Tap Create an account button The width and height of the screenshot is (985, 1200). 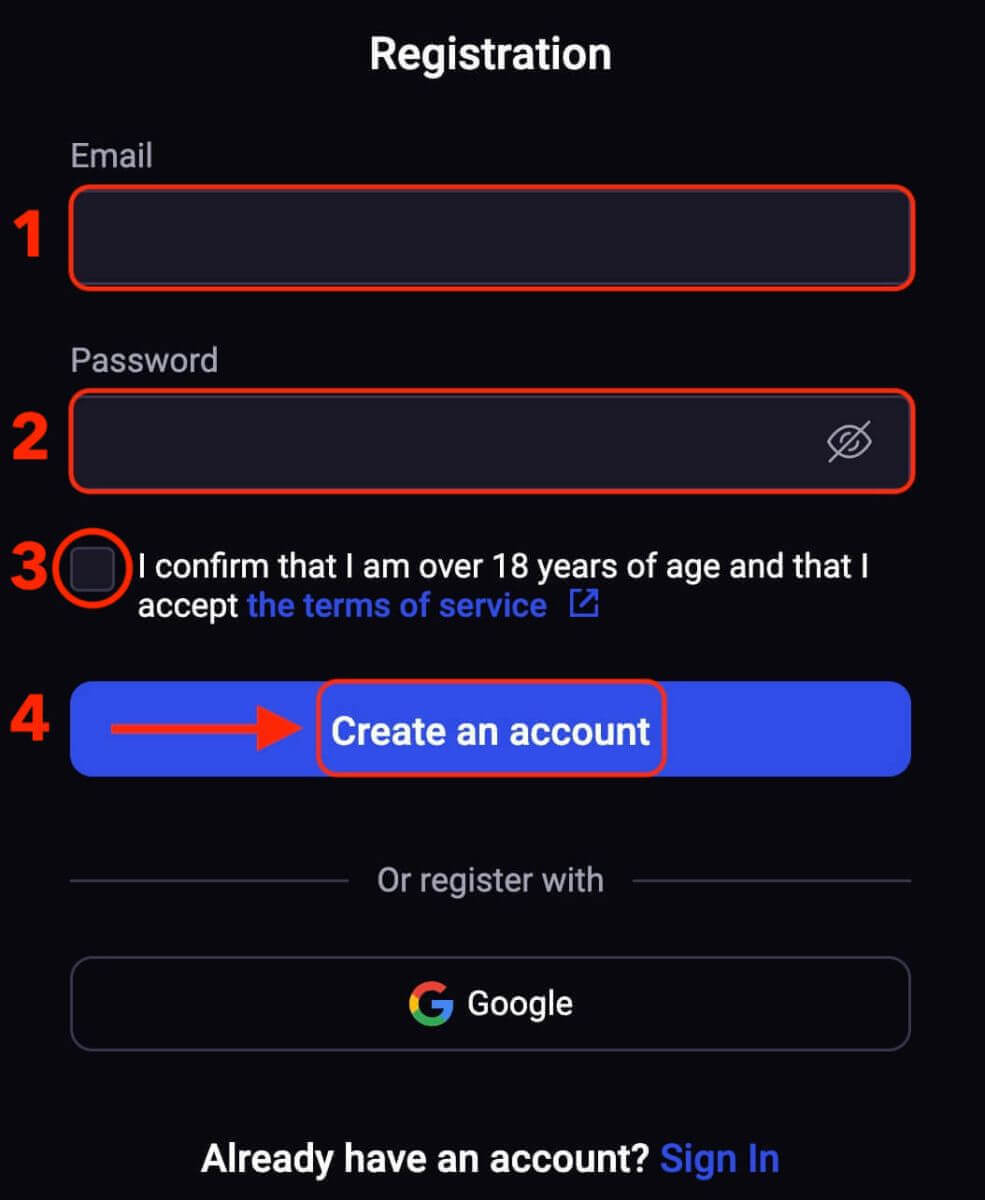pyautogui.click(x=490, y=729)
